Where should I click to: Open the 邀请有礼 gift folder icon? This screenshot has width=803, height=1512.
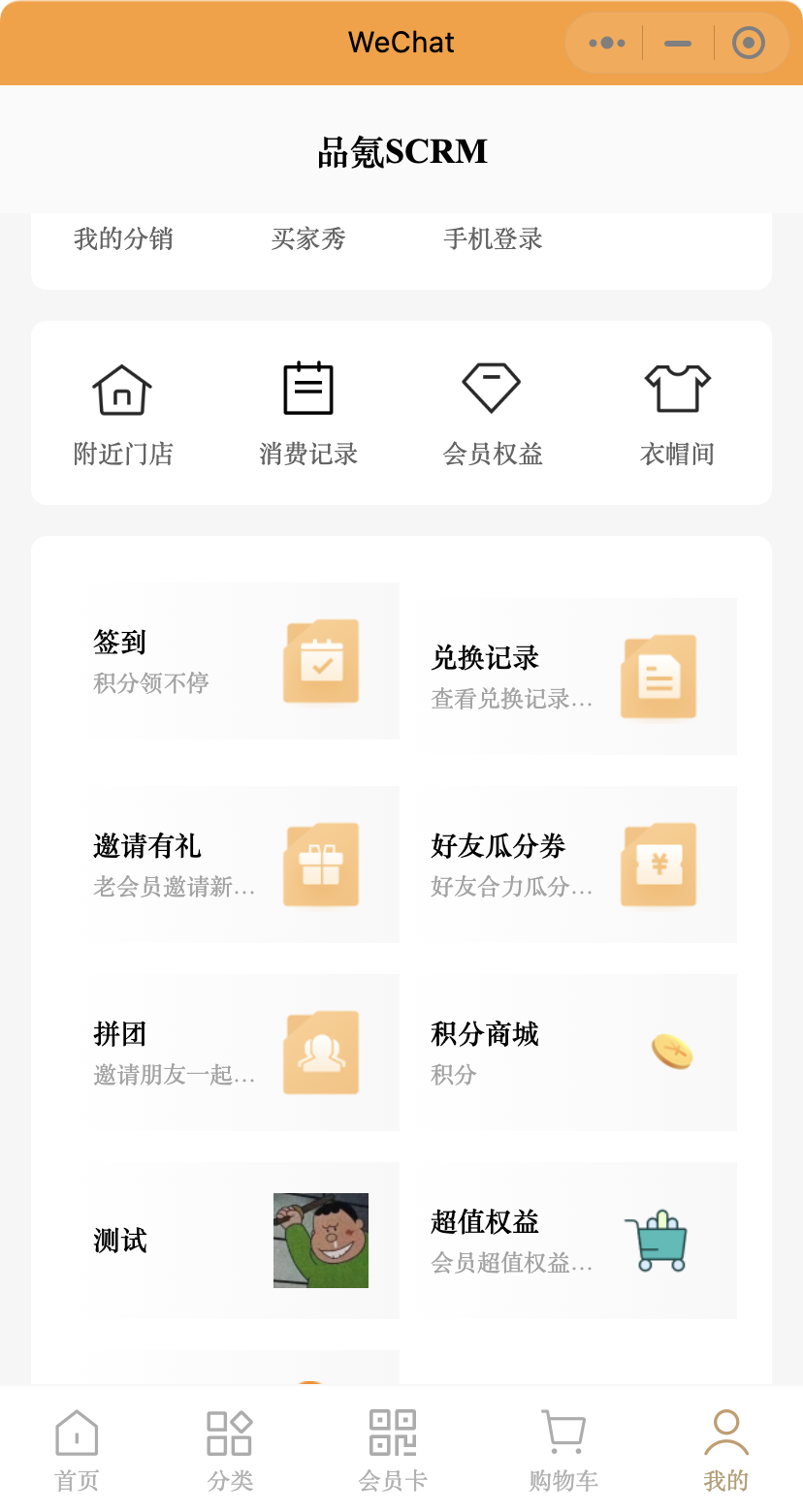tap(320, 865)
